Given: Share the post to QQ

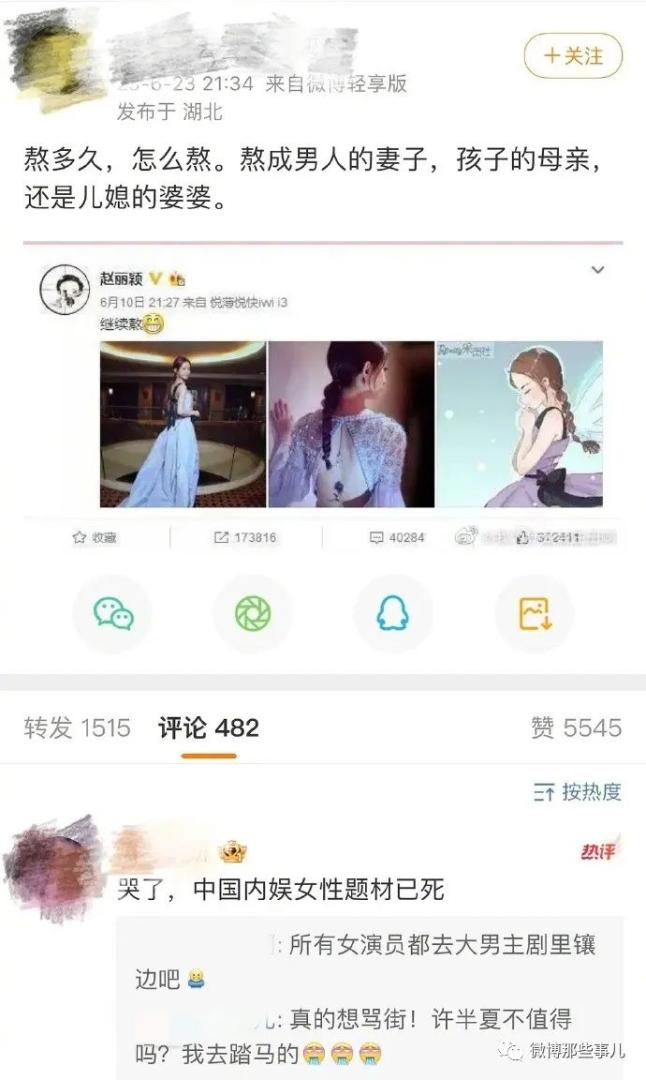Looking at the screenshot, I should pyautogui.click(x=392, y=613).
